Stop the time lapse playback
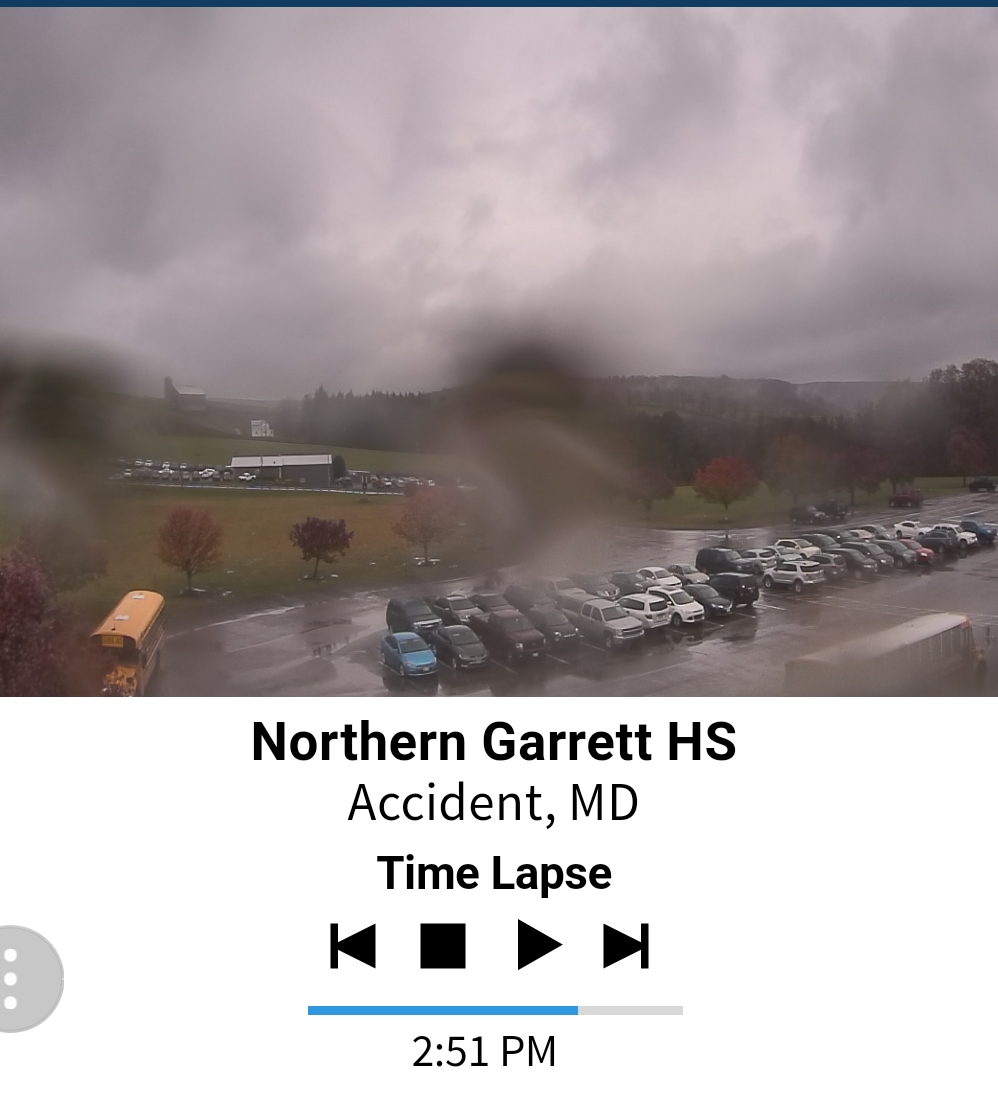This screenshot has height=1096, width=998. (443, 946)
